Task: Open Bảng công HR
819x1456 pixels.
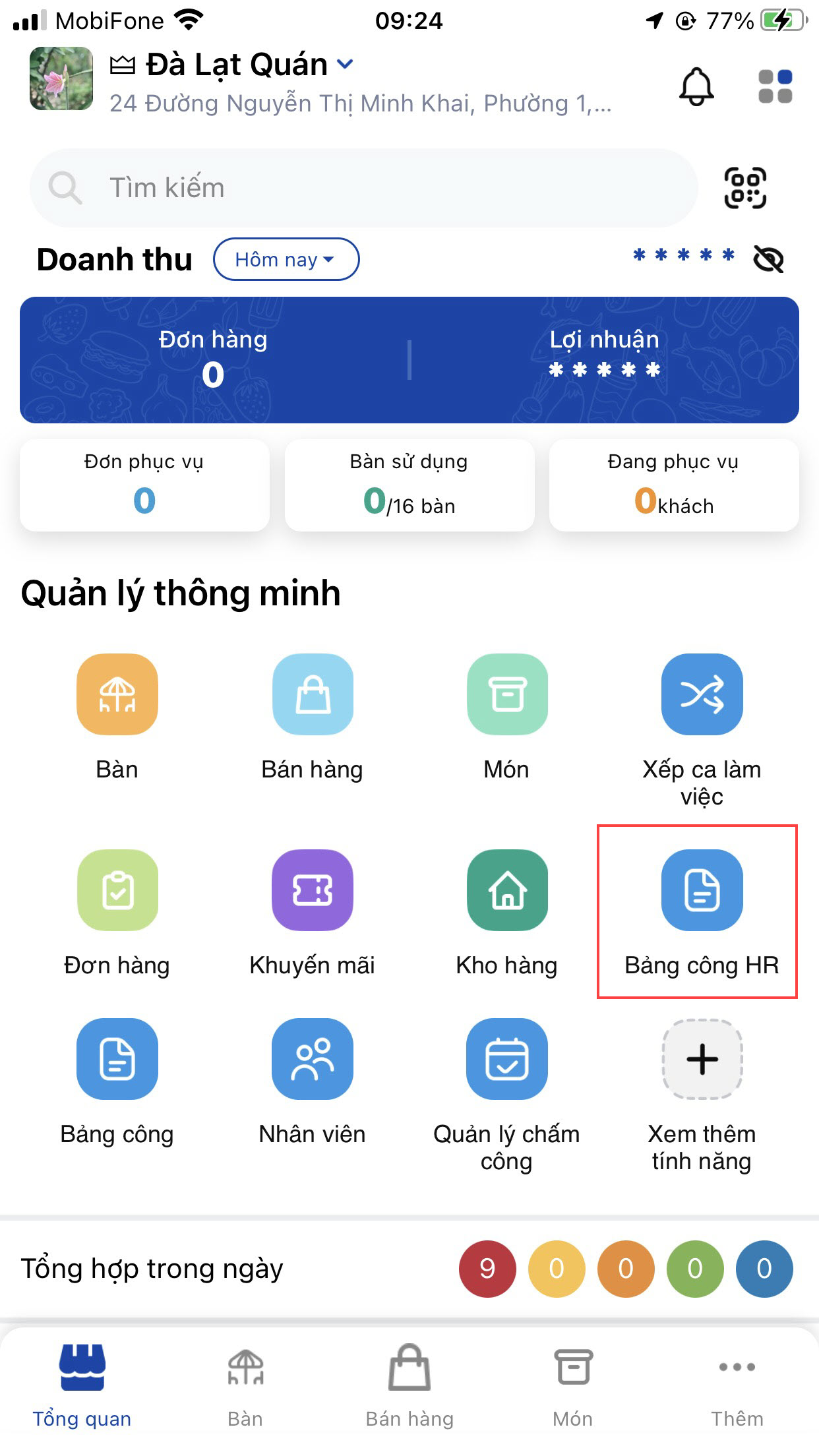Action: pyautogui.click(x=702, y=890)
